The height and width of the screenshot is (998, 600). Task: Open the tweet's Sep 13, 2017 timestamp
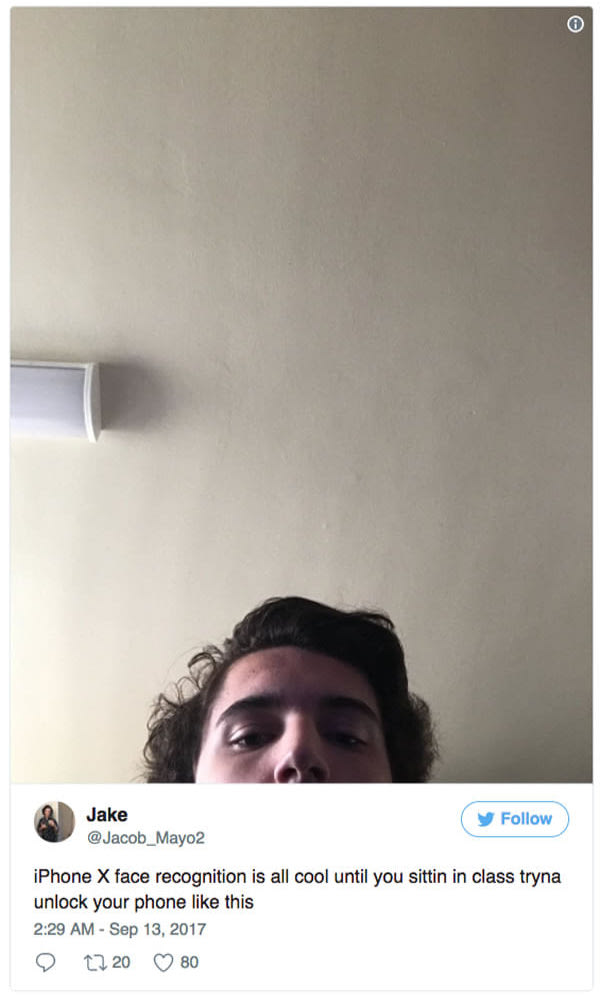pyautogui.click(x=120, y=929)
